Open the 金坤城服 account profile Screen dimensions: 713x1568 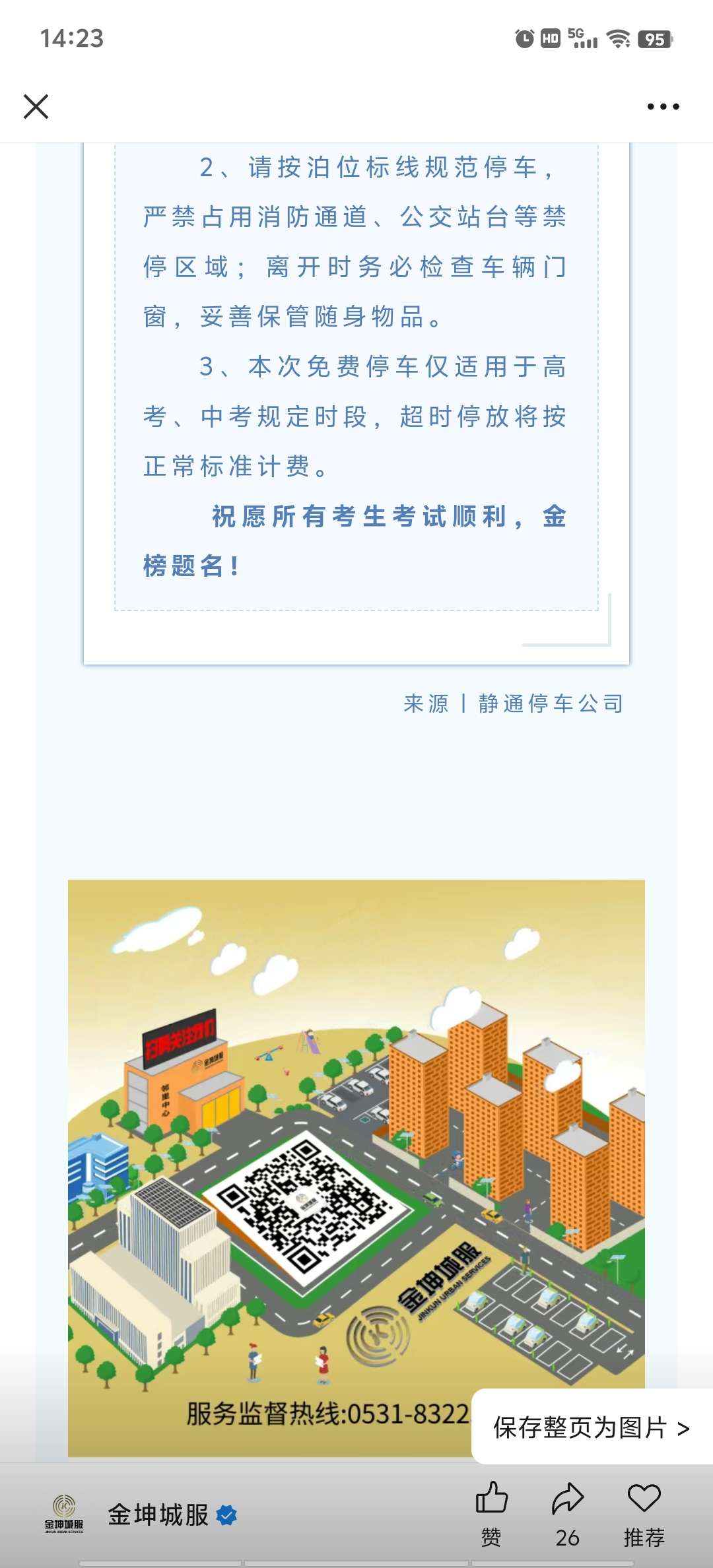click(157, 1515)
